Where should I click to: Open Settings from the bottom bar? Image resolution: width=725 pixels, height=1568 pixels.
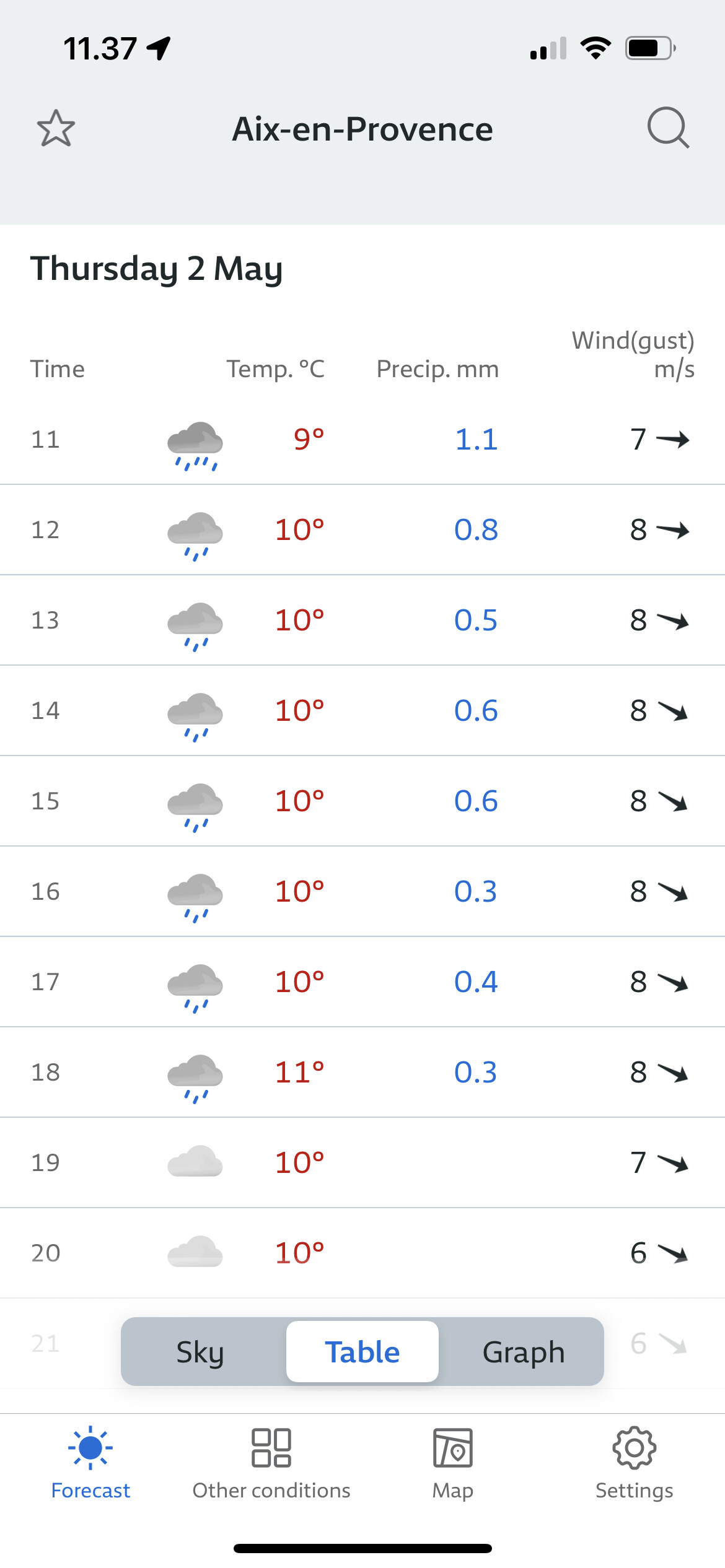click(x=634, y=1463)
